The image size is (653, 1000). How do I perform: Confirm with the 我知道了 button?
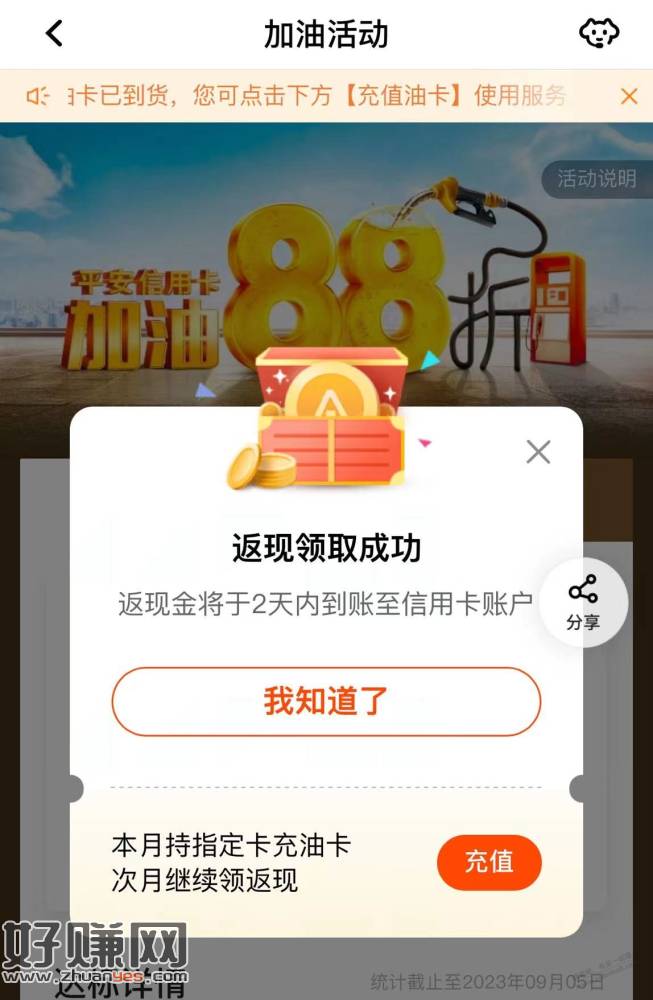coord(326,701)
